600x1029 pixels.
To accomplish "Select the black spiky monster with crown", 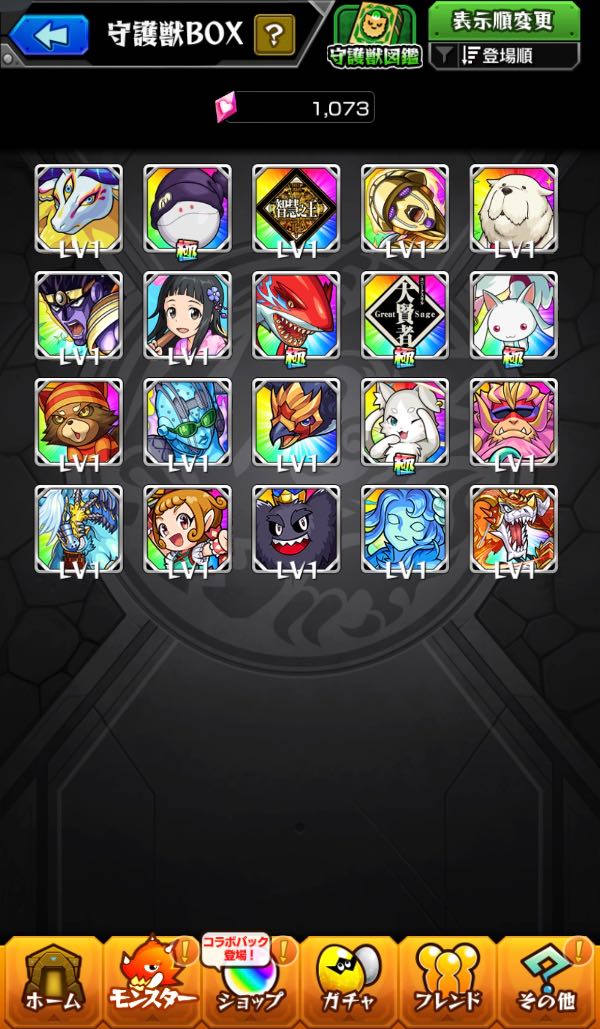I will [x=296, y=529].
